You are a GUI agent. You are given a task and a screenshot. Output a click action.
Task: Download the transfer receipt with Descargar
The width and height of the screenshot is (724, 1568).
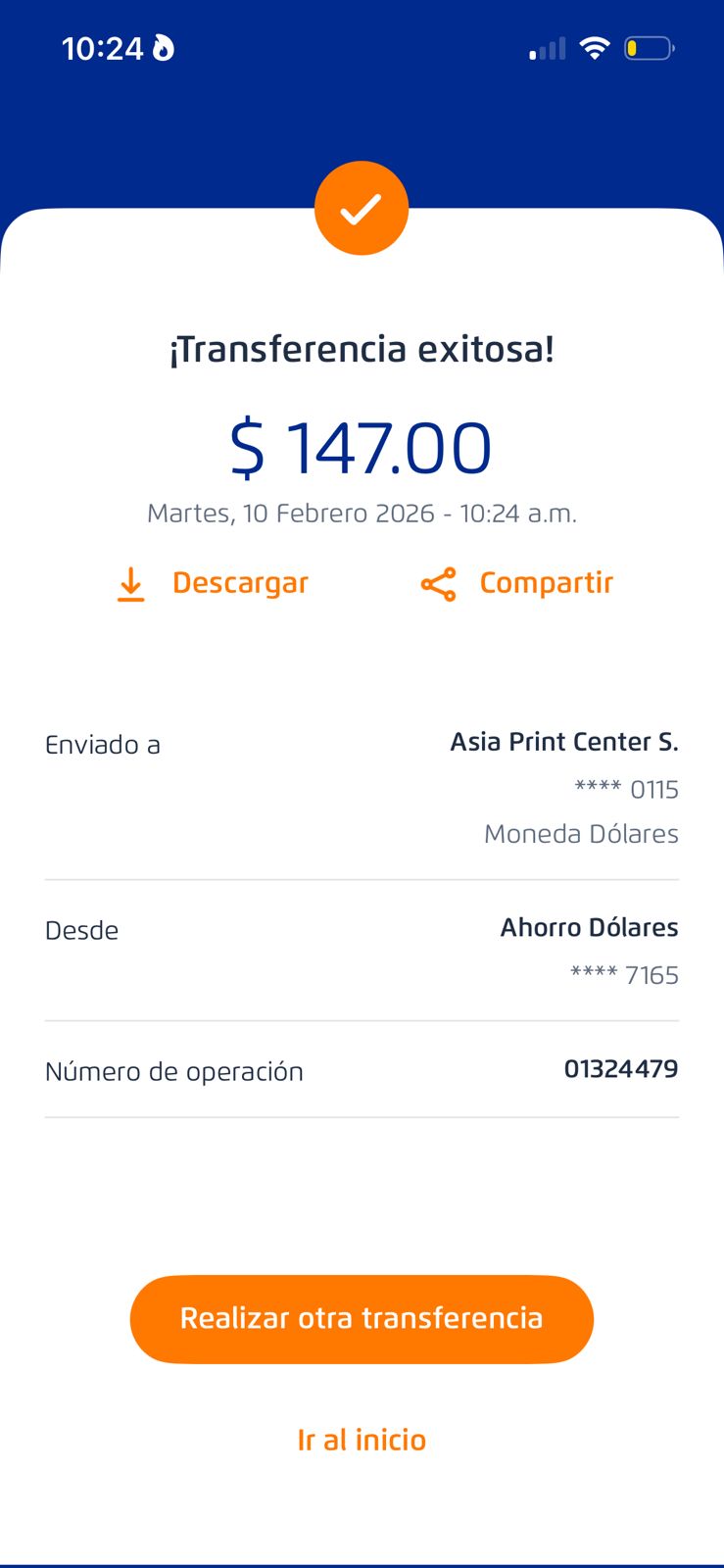213,583
